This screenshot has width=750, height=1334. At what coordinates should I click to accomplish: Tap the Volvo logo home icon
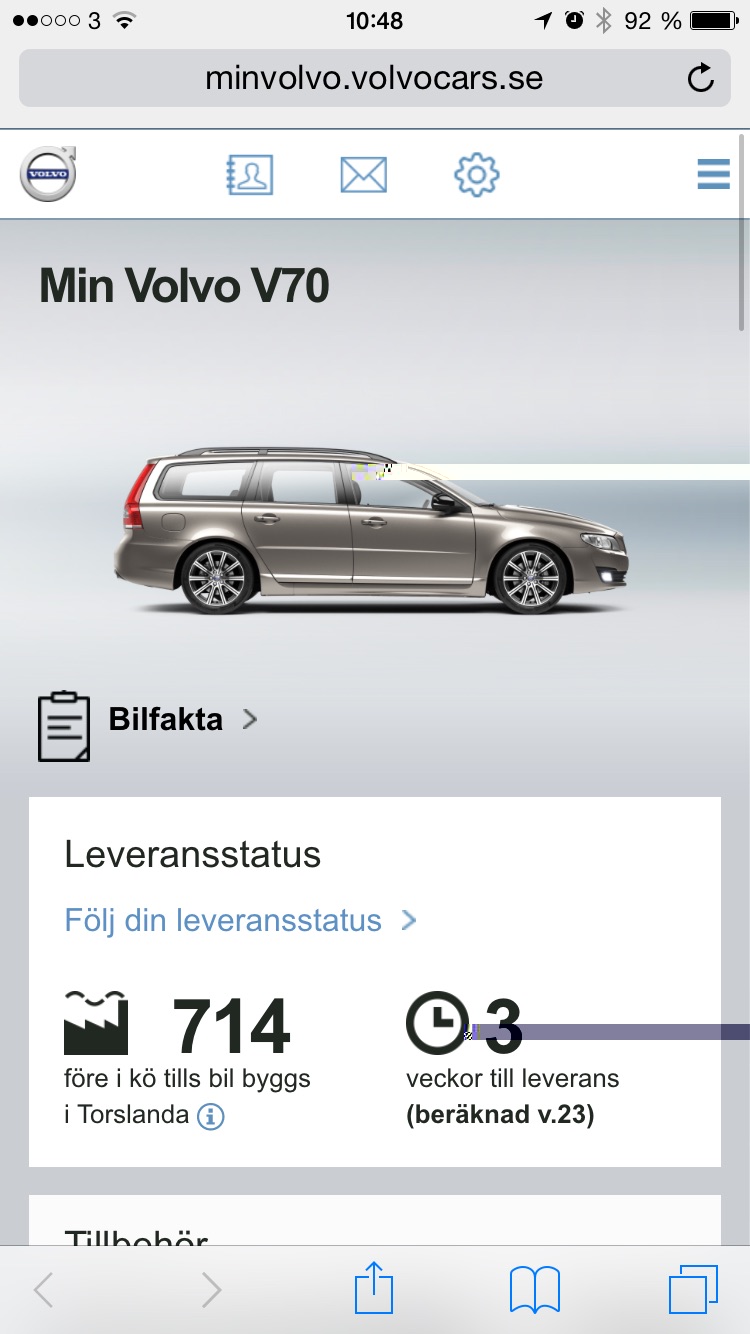tap(48, 174)
